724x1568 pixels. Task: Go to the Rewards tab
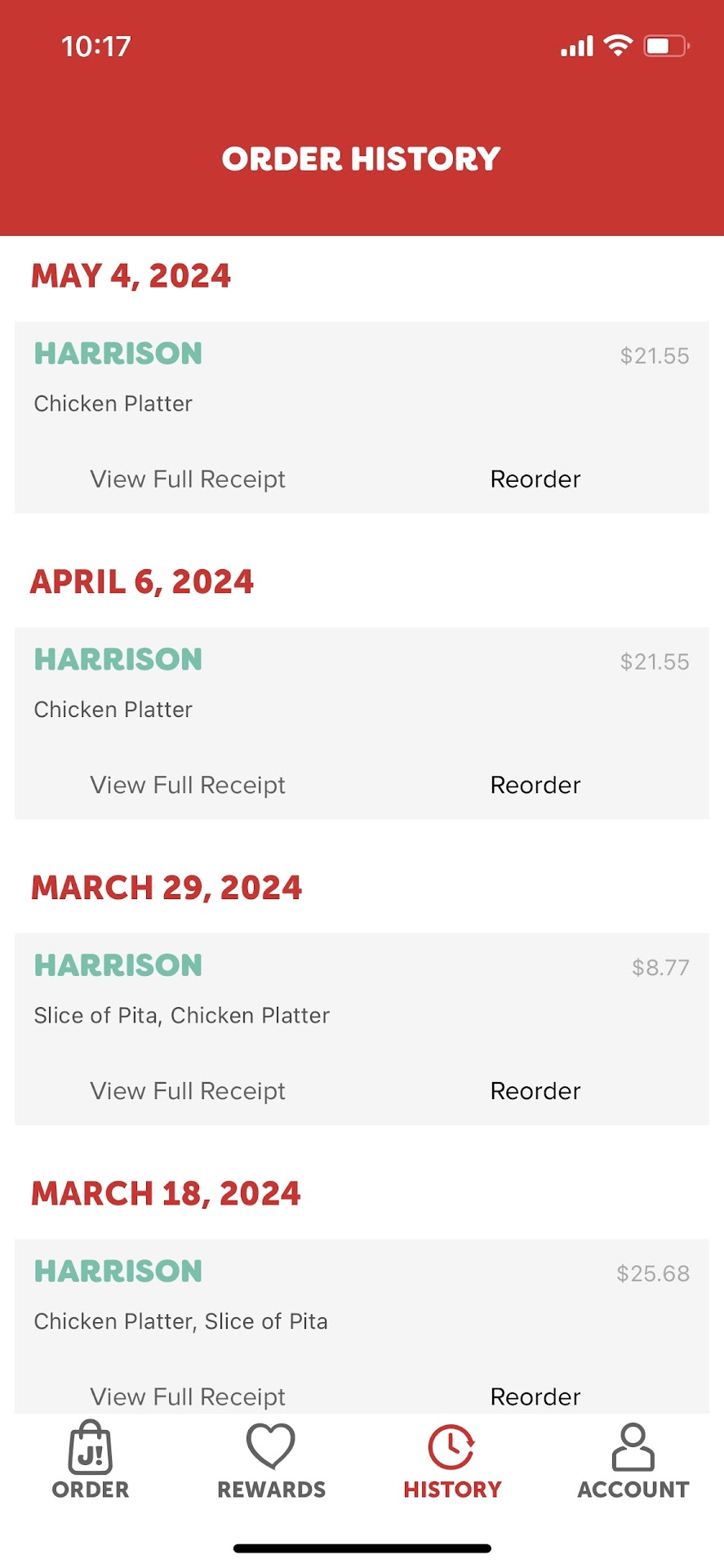tap(271, 1461)
